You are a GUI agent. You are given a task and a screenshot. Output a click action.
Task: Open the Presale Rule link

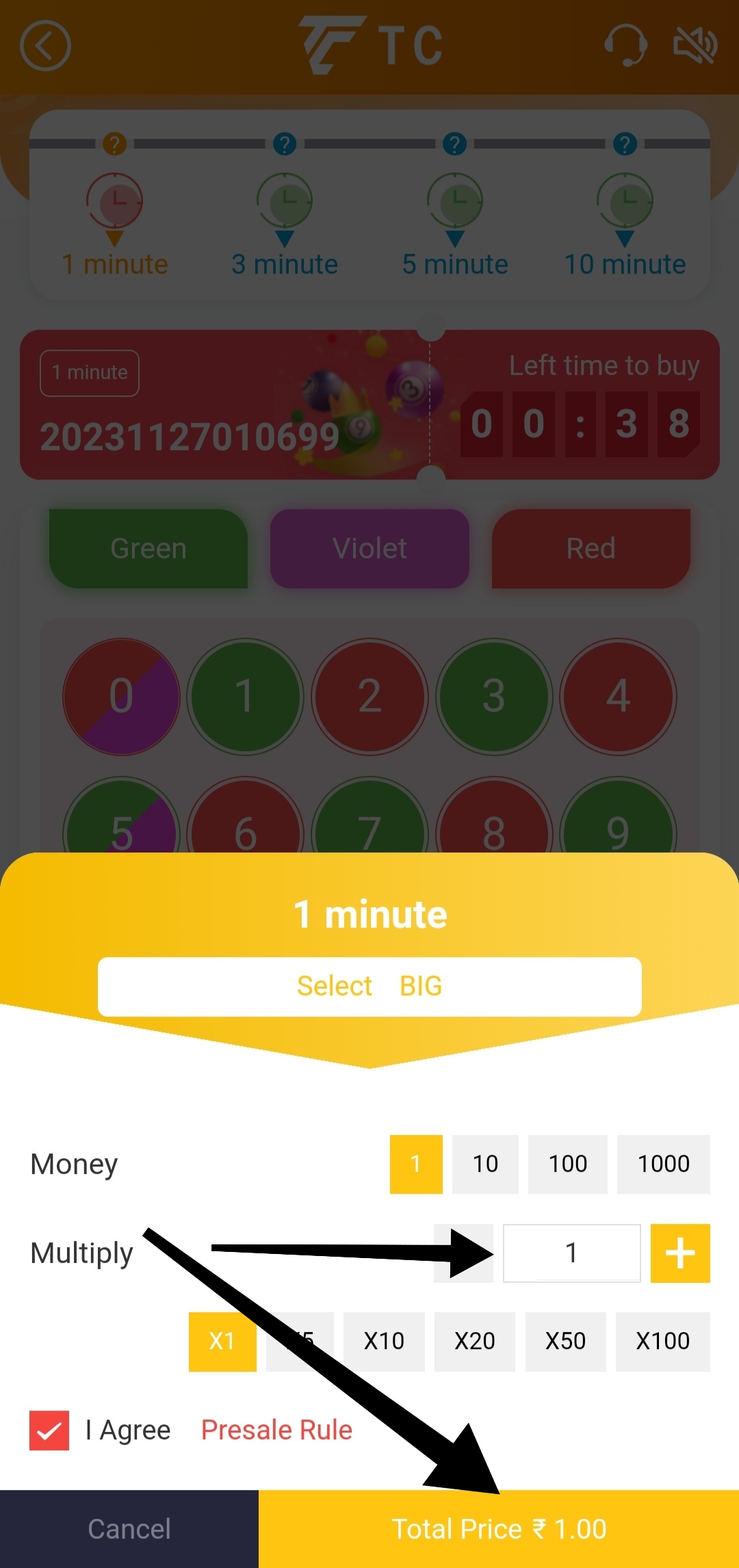(x=276, y=1430)
